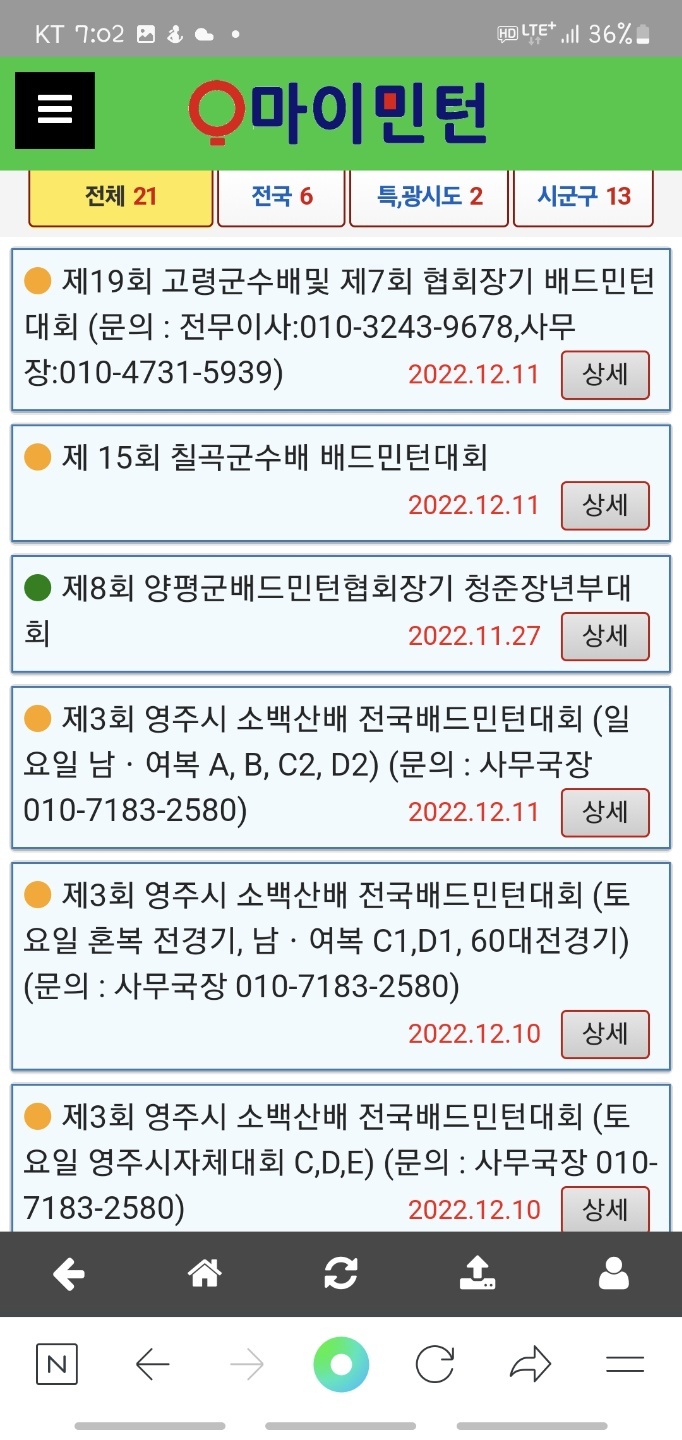View 상세 of 제 15회 칠곡군수배 배드민턴대회
682x1440 pixels.
point(604,505)
